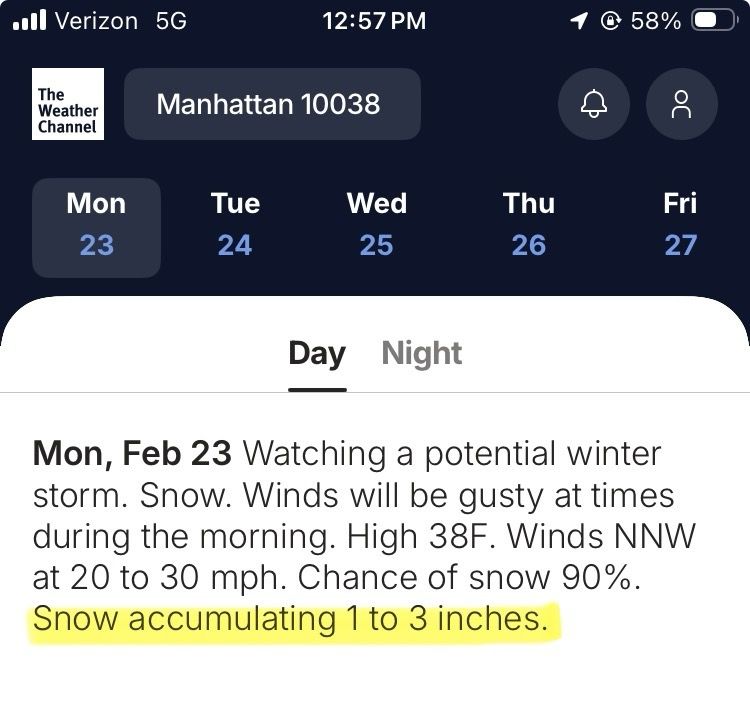Switch to the Night forecast tab
The height and width of the screenshot is (724, 750).
(x=422, y=354)
